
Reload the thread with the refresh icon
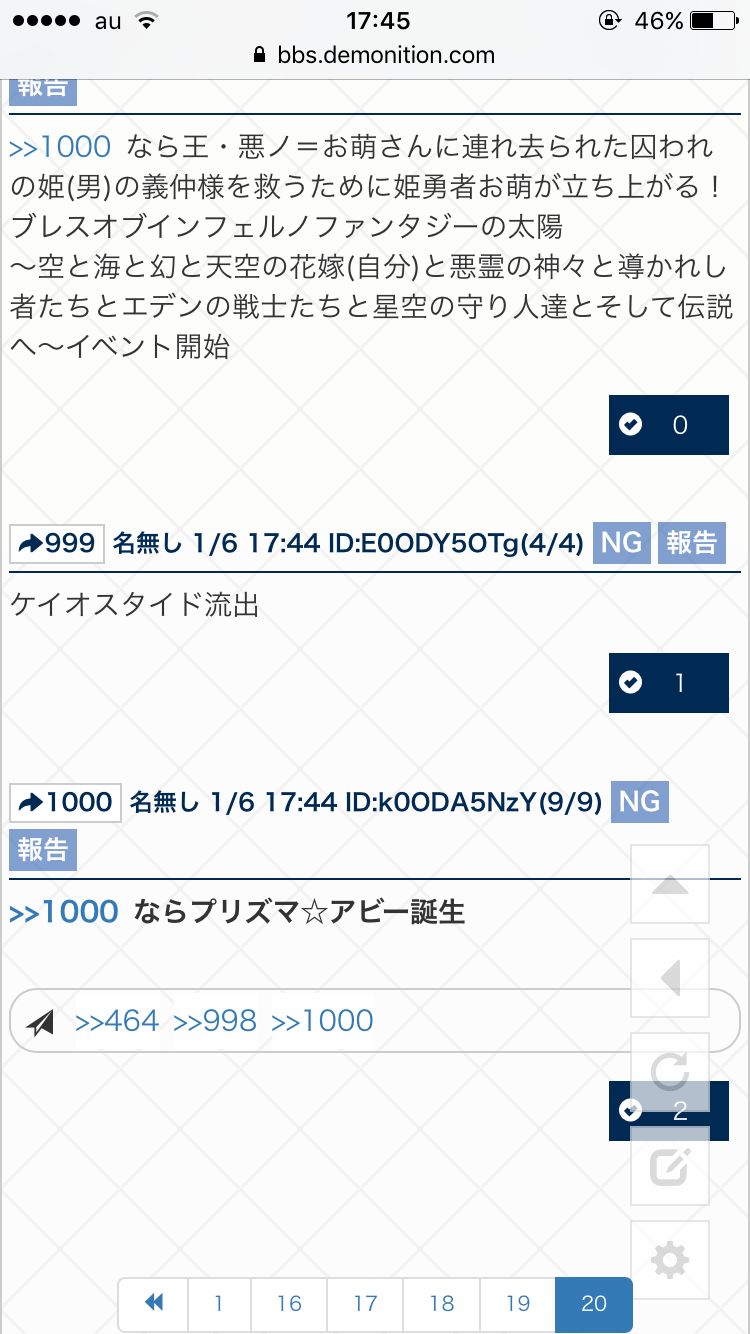[670, 1072]
